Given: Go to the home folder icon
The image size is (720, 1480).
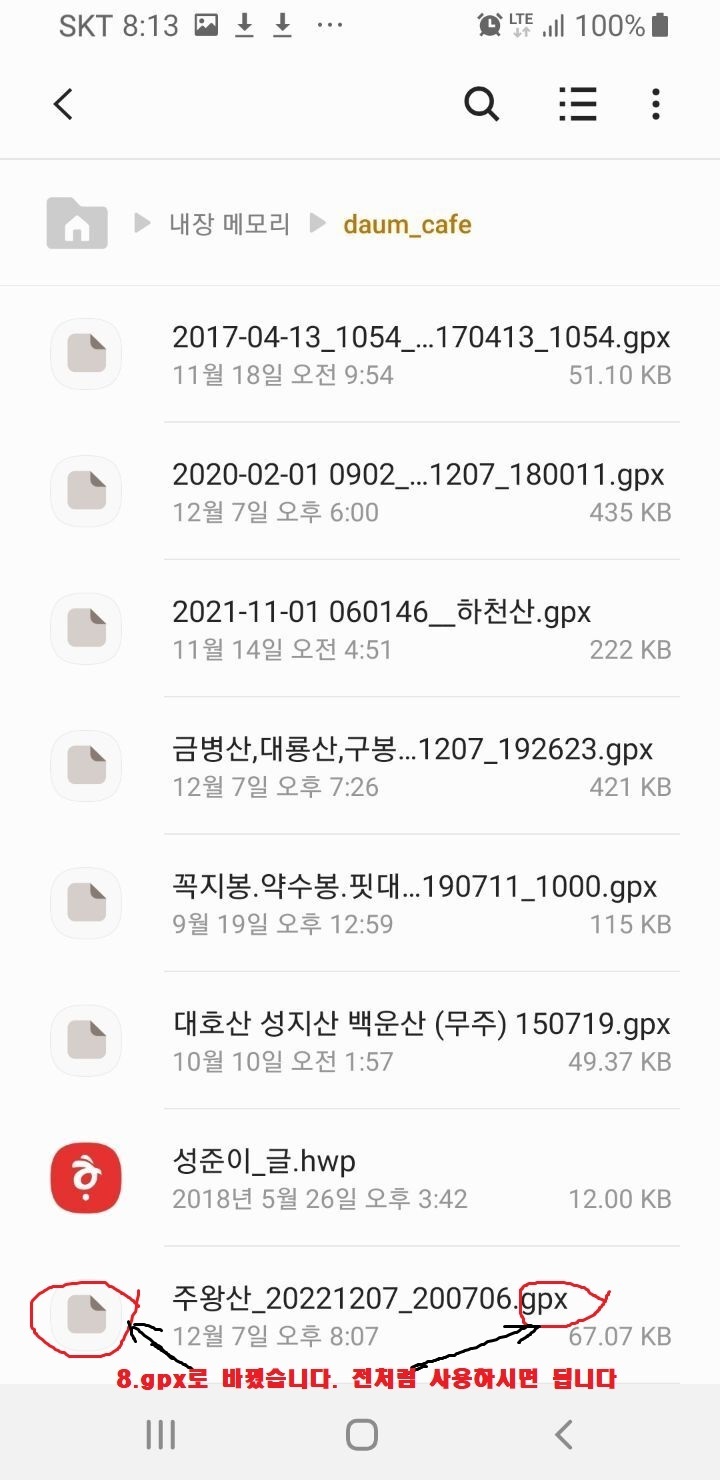Looking at the screenshot, I should pyautogui.click(x=76, y=223).
